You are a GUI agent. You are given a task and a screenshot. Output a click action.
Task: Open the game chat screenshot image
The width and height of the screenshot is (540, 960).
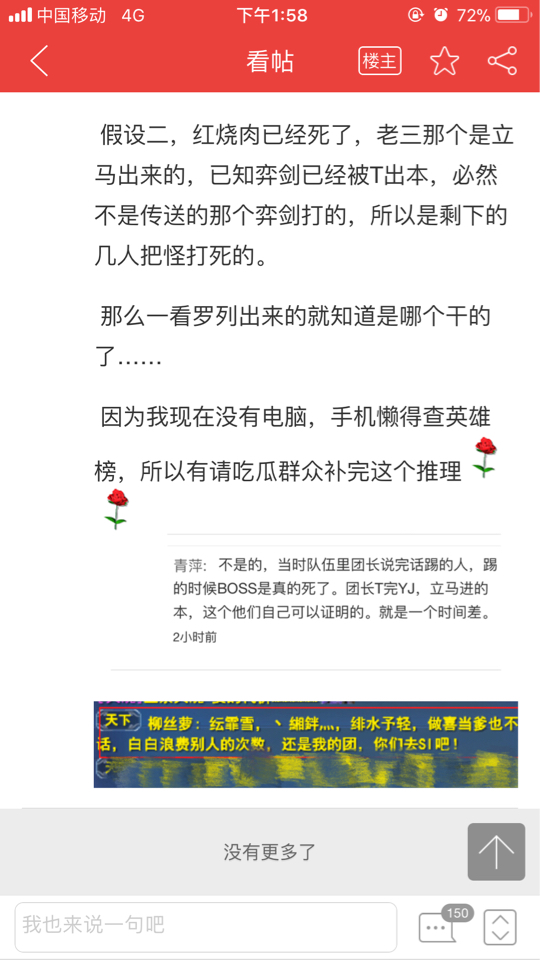pos(306,744)
